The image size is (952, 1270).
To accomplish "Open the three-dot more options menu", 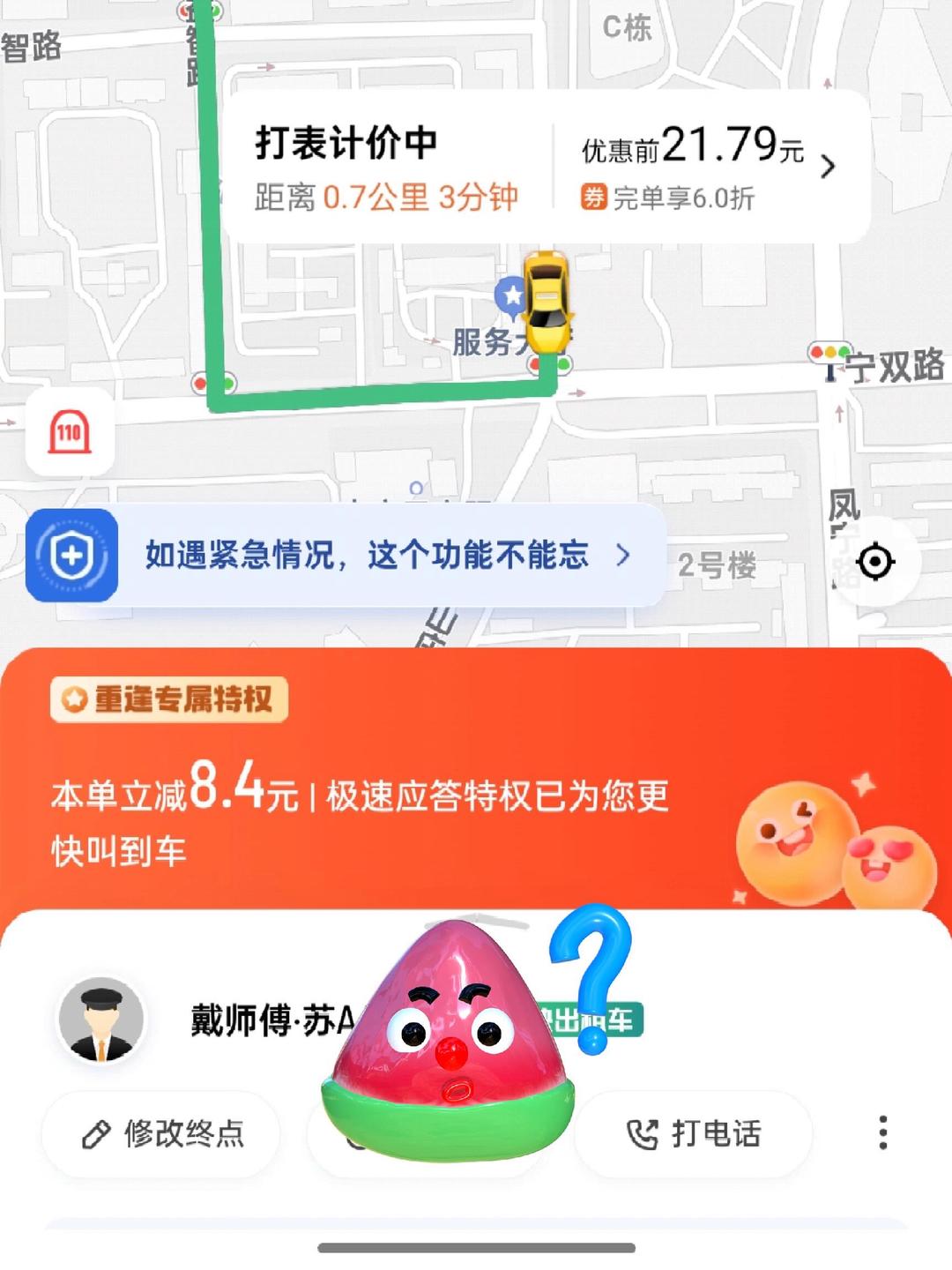I will pyautogui.click(x=881, y=1133).
